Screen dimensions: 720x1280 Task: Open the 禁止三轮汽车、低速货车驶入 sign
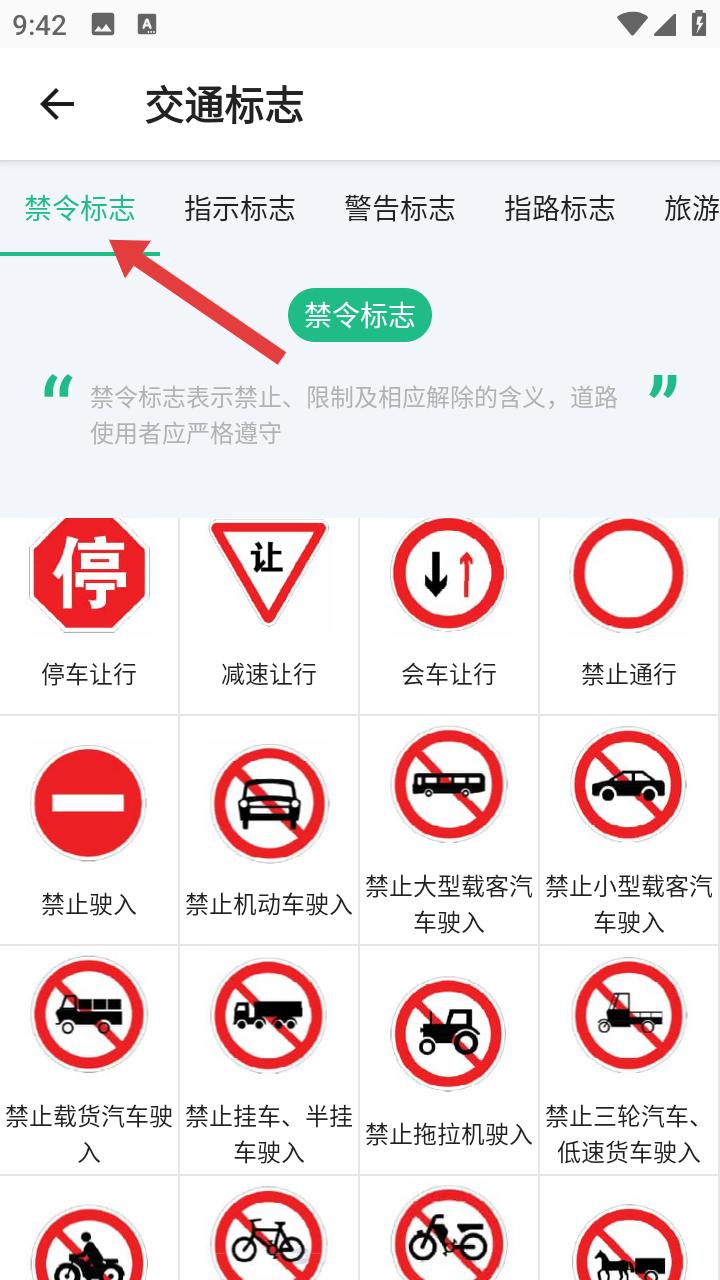pyautogui.click(x=629, y=1060)
